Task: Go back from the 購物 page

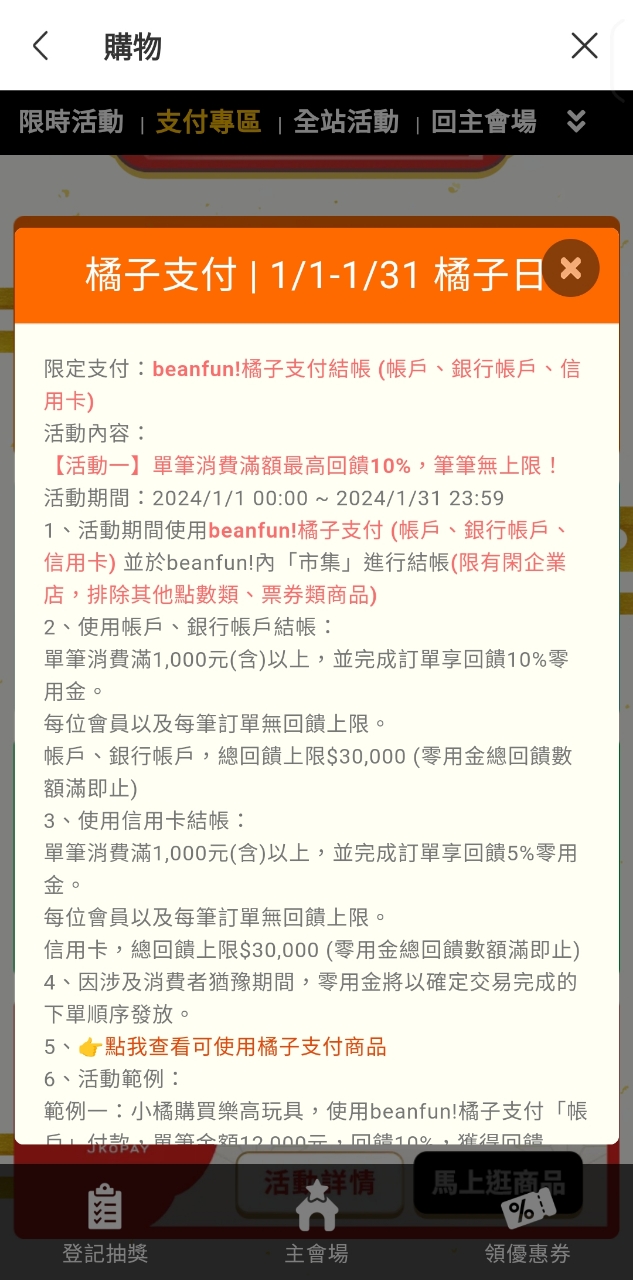Action: tap(40, 46)
